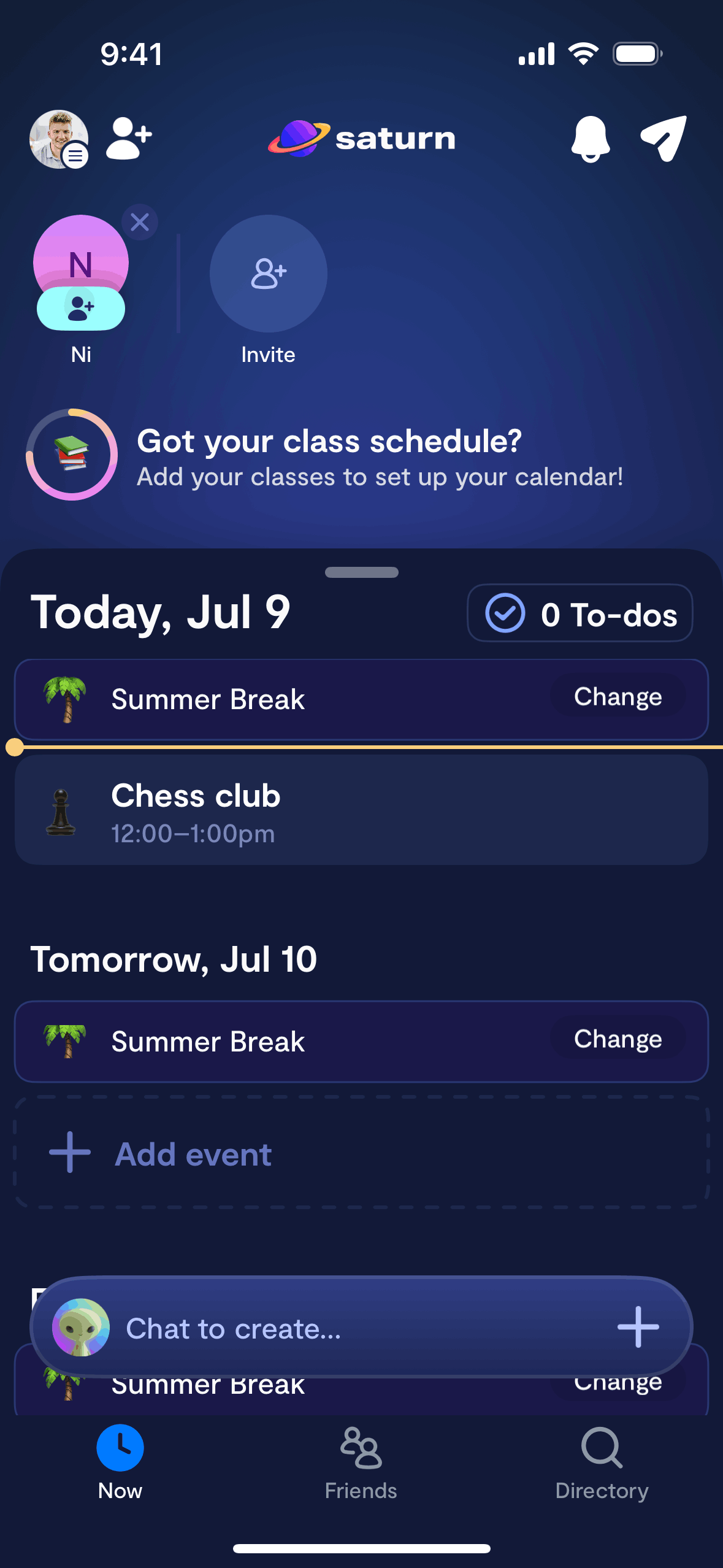Image resolution: width=723 pixels, height=1568 pixels.
Task: Open the Chess club event
Action: coord(362,811)
